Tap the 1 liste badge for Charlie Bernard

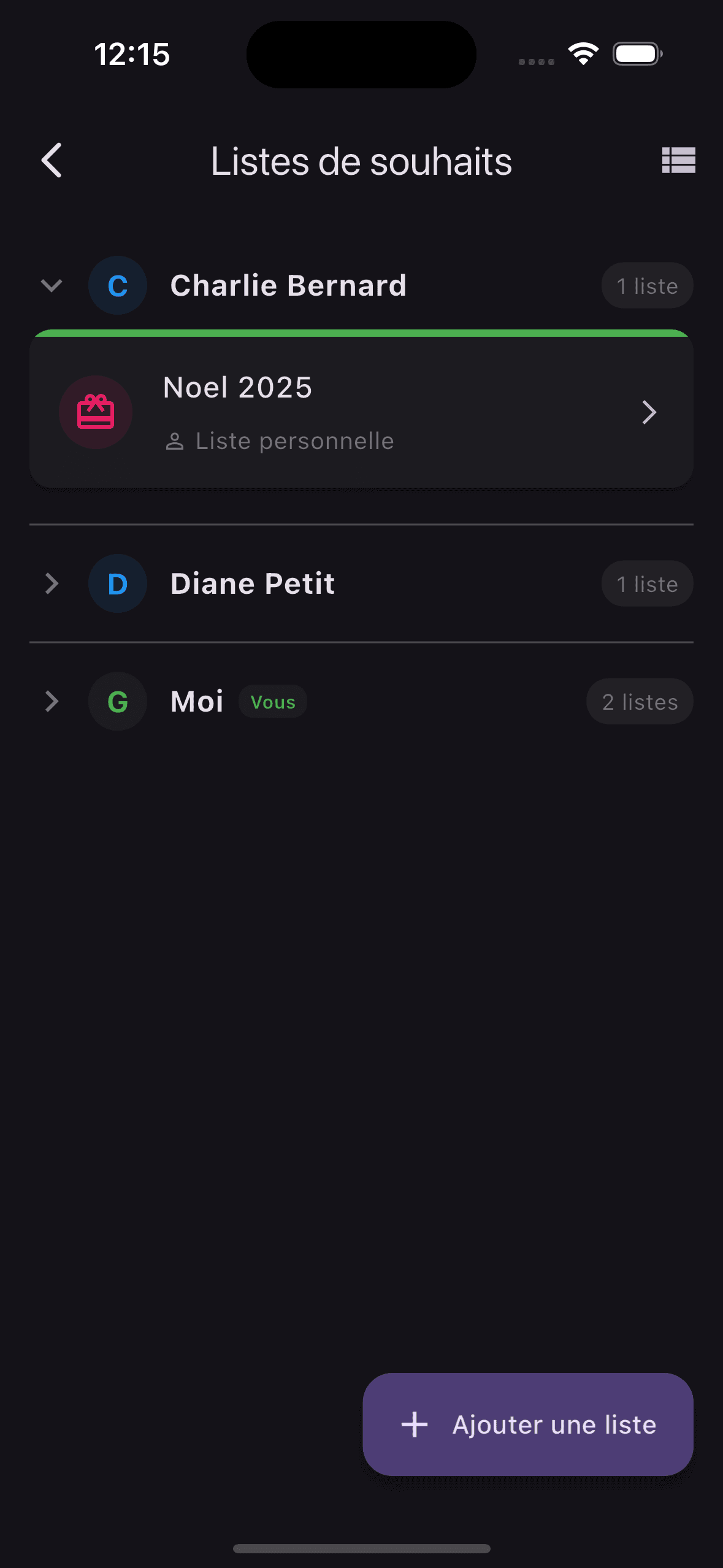pyautogui.click(x=647, y=285)
